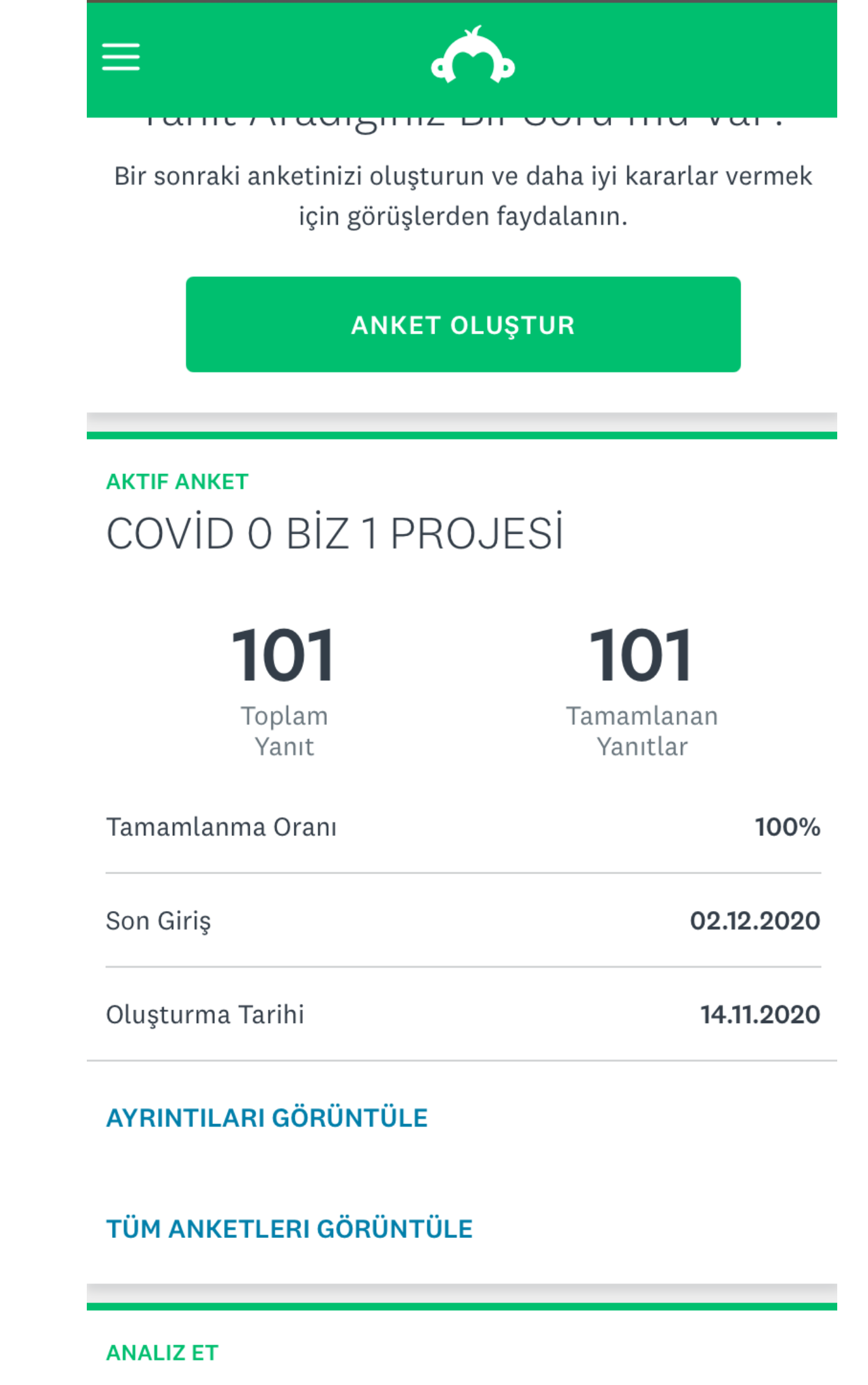Image resolution: width=868 pixels, height=1385 pixels.
Task: Toggle the Oluşturma Tarihi row
Action: pyautogui.click(x=462, y=1013)
